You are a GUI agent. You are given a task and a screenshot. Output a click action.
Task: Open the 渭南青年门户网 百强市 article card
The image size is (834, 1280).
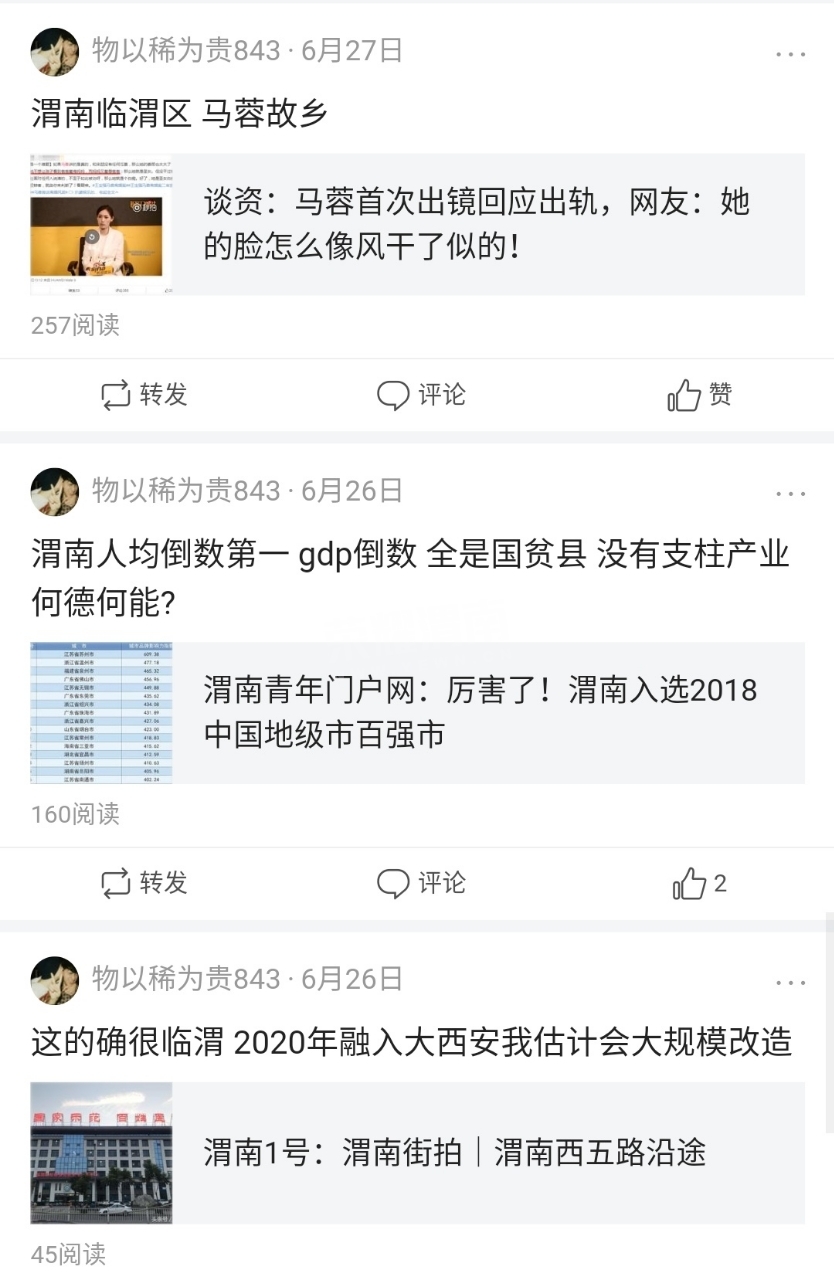point(417,712)
